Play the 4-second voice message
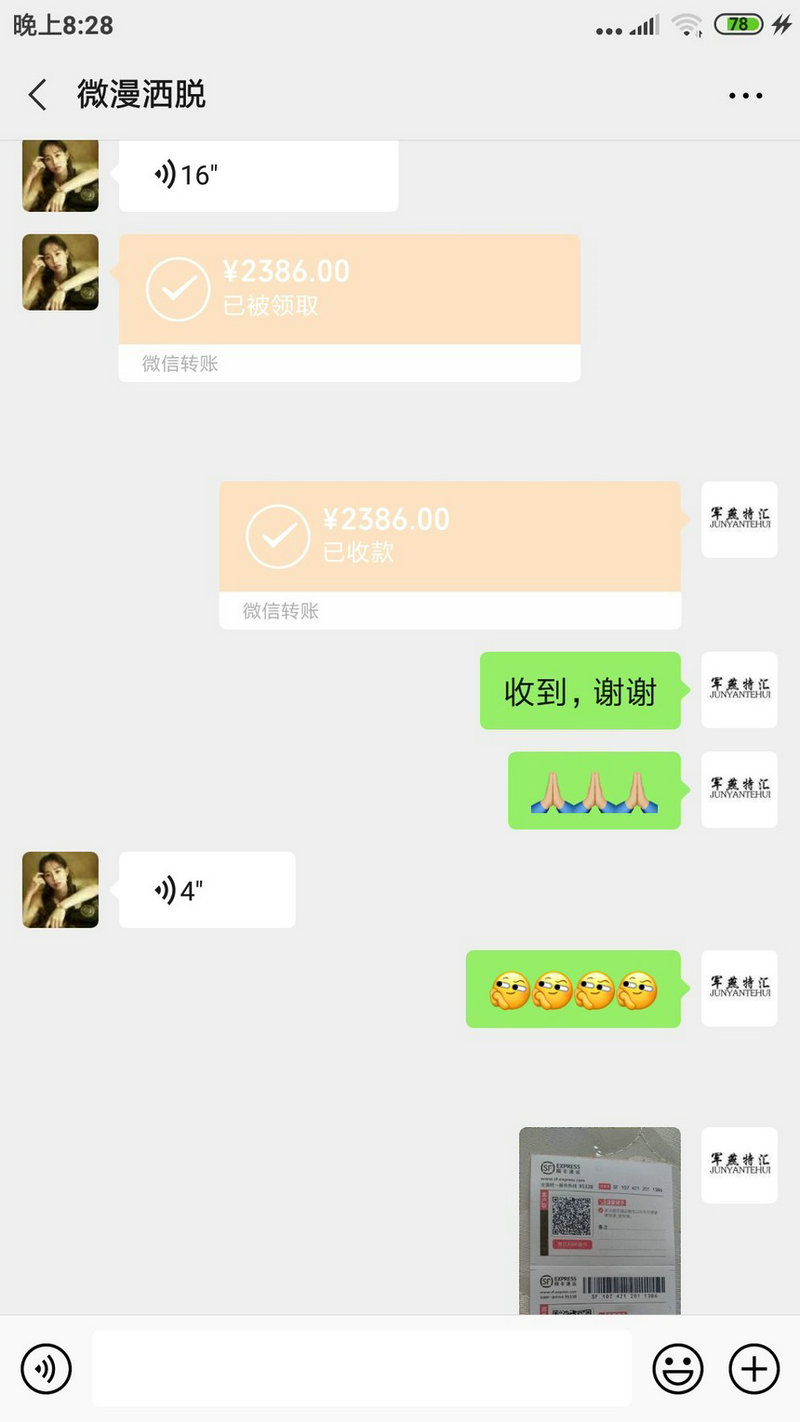This screenshot has width=800, height=1422. (207, 890)
